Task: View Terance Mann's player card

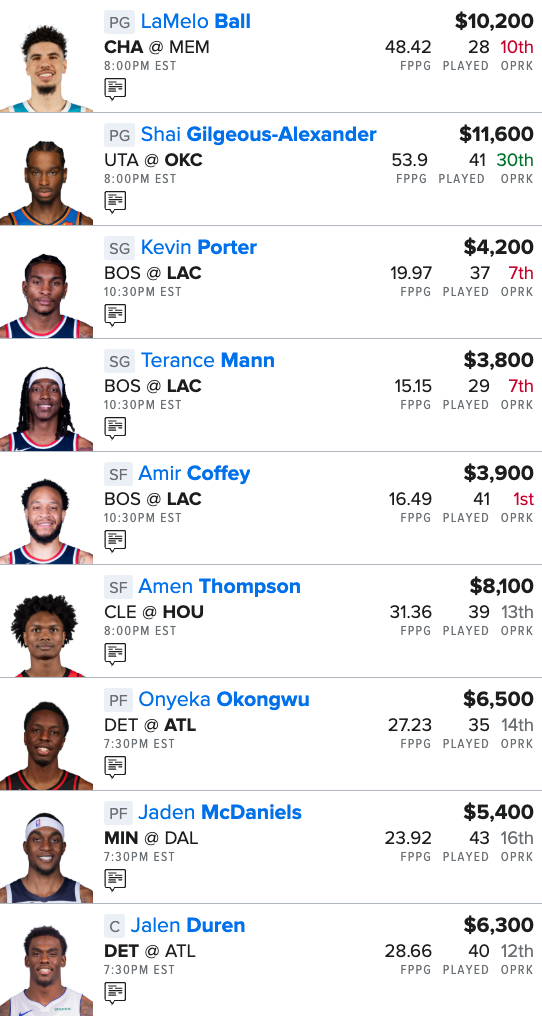Action: click(x=207, y=360)
